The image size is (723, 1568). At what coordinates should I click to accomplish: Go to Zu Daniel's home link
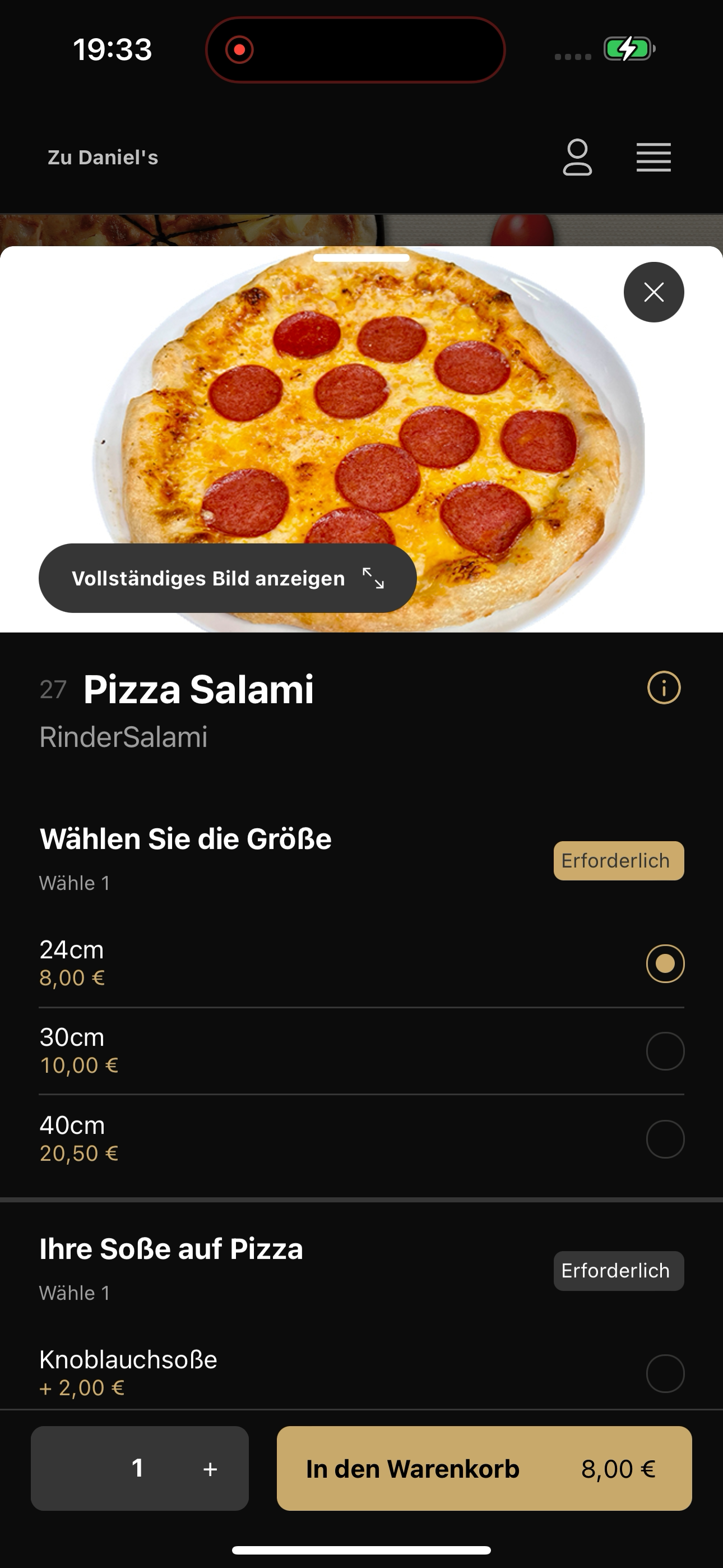(x=103, y=158)
